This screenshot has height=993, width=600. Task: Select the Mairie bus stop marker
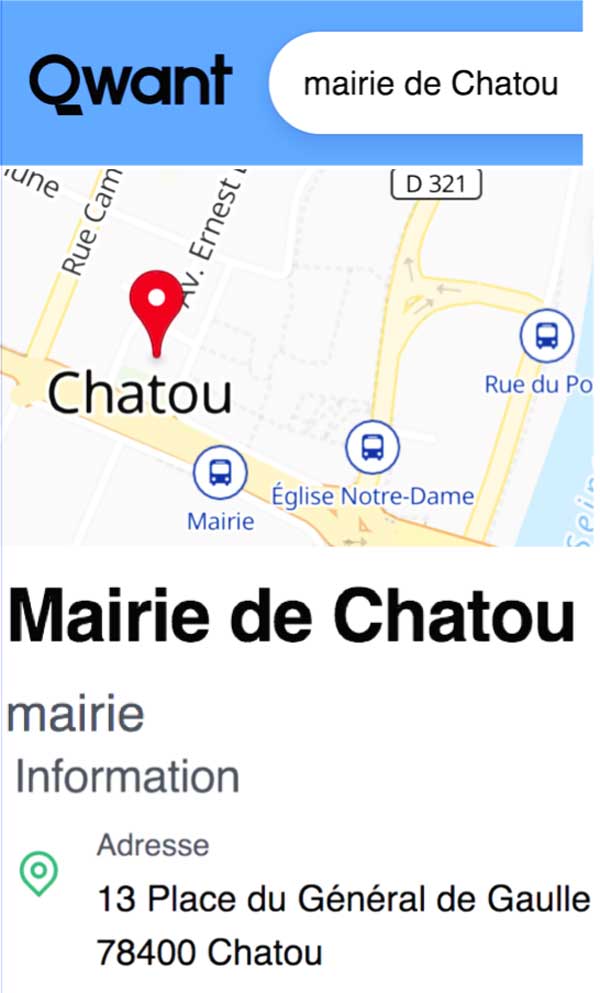tap(220, 472)
